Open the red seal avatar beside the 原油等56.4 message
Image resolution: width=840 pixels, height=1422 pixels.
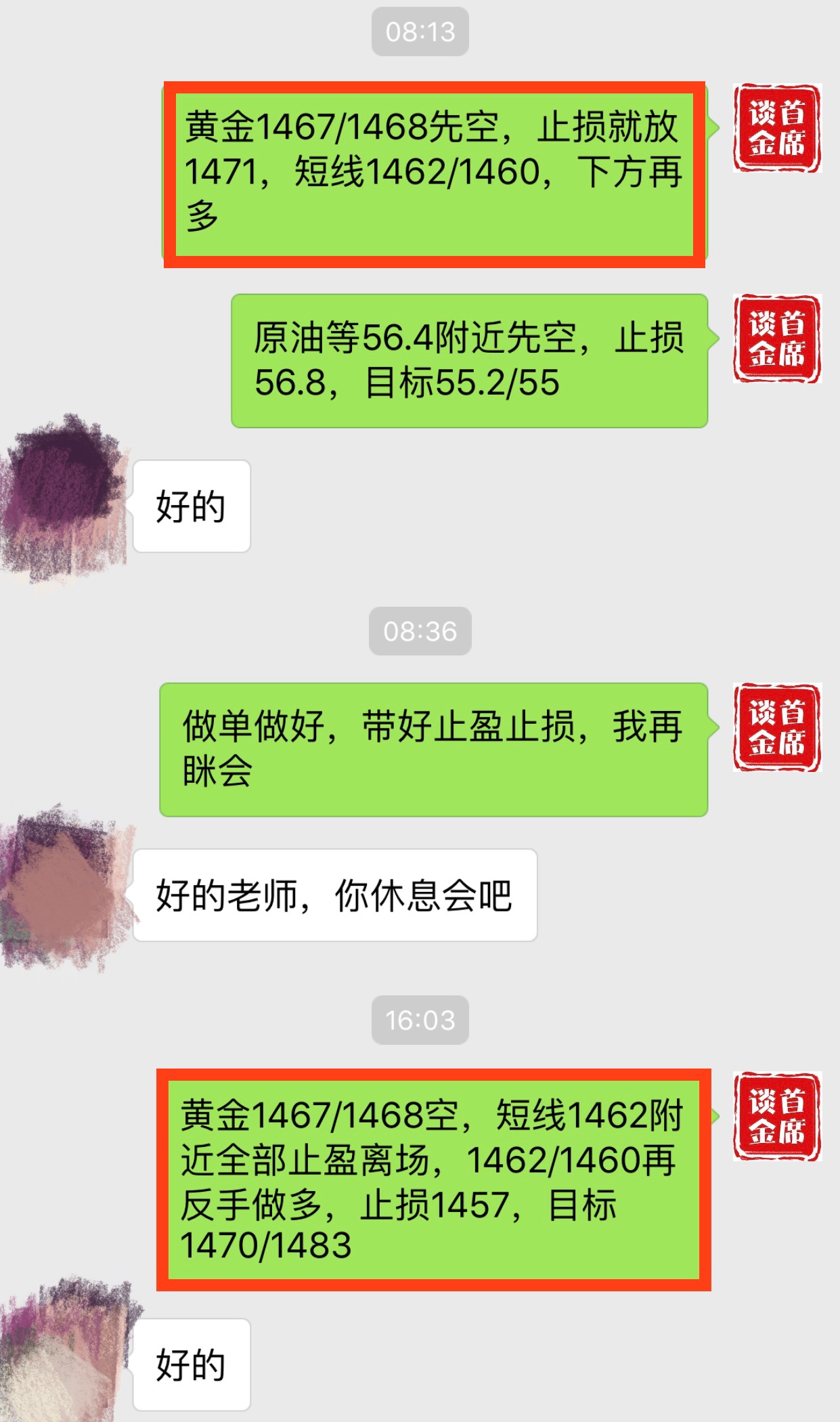click(x=776, y=339)
